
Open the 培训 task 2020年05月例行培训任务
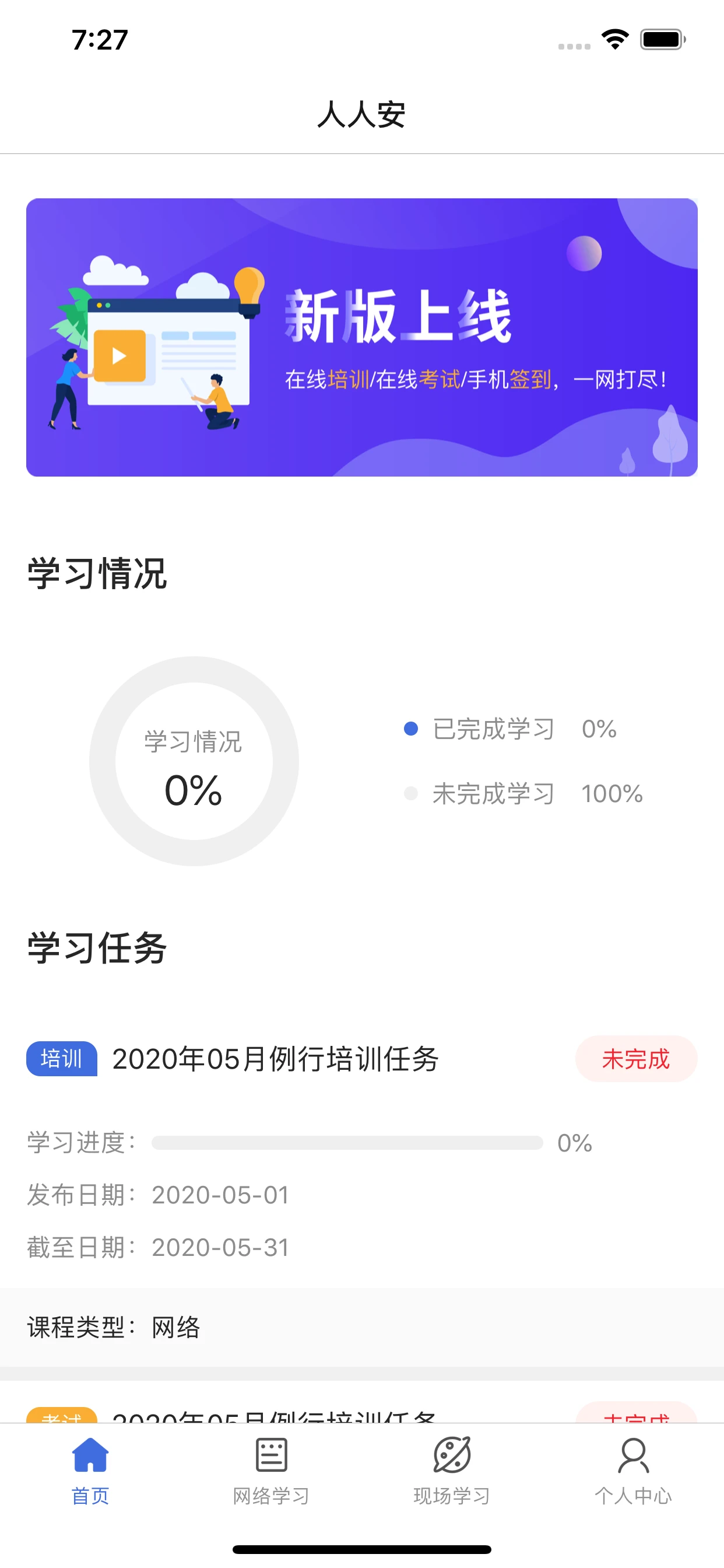275,1059
